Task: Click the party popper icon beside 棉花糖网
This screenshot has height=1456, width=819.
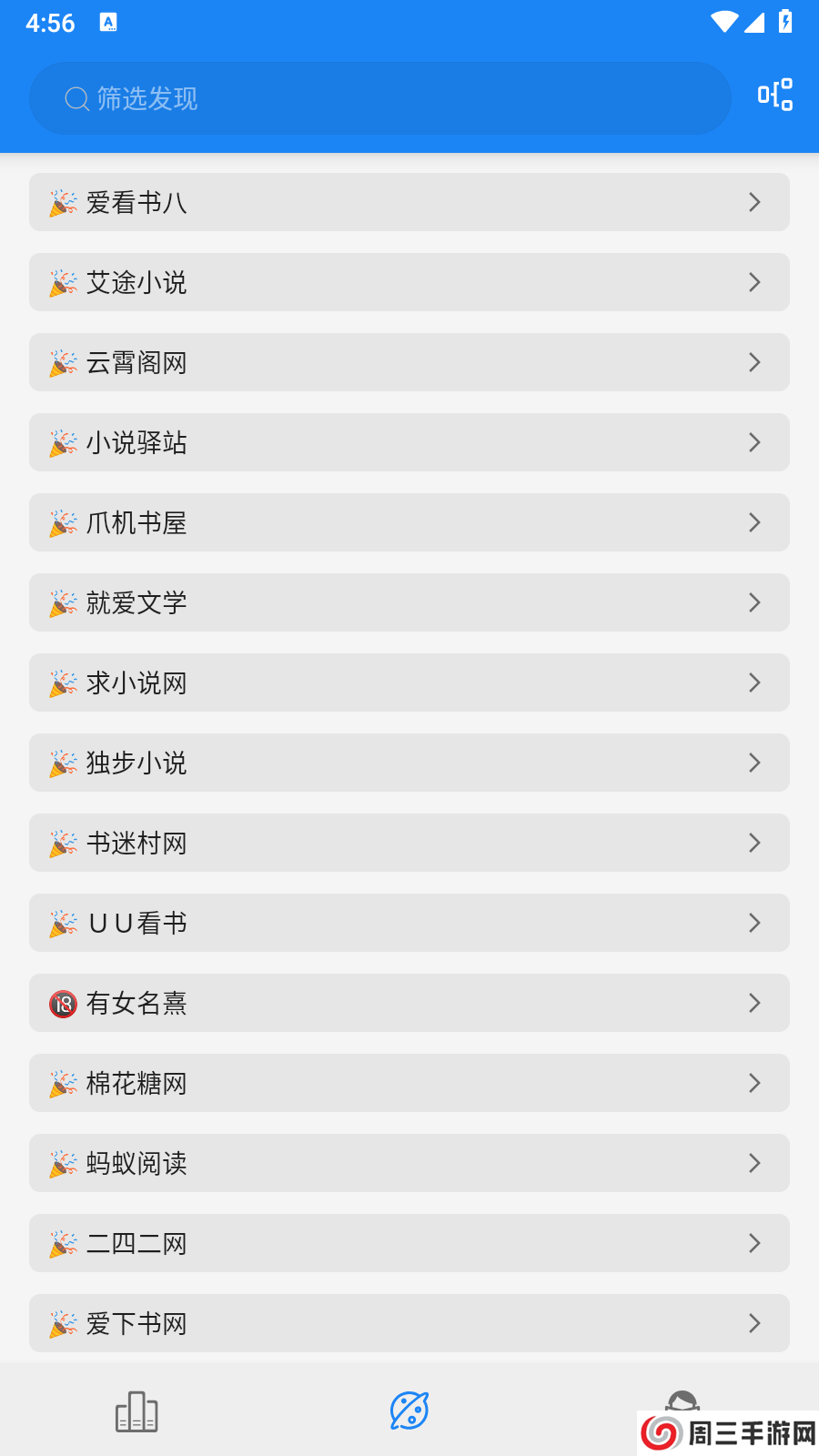Action: (60, 1083)
